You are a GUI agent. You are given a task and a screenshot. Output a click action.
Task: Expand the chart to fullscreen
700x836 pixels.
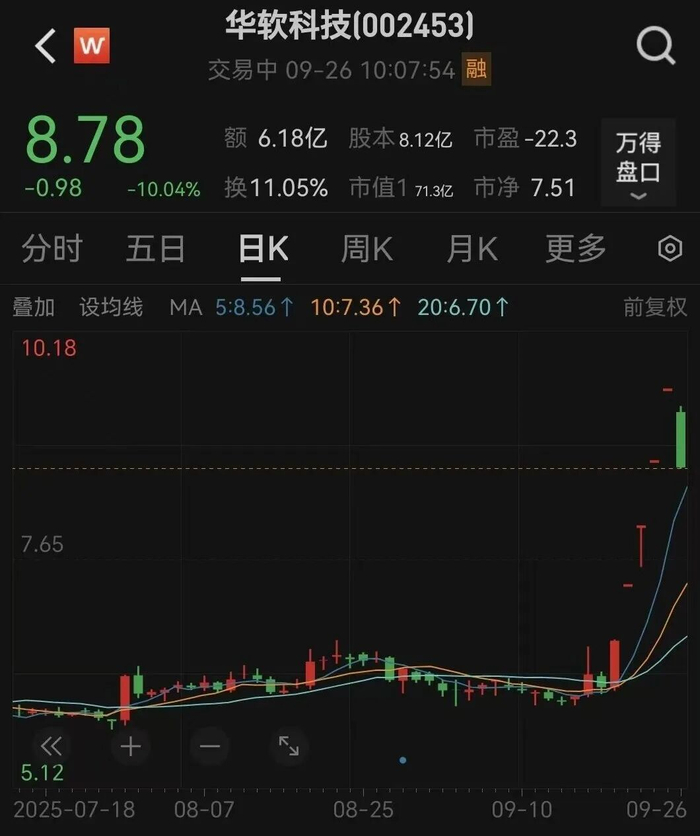(288, 745)
